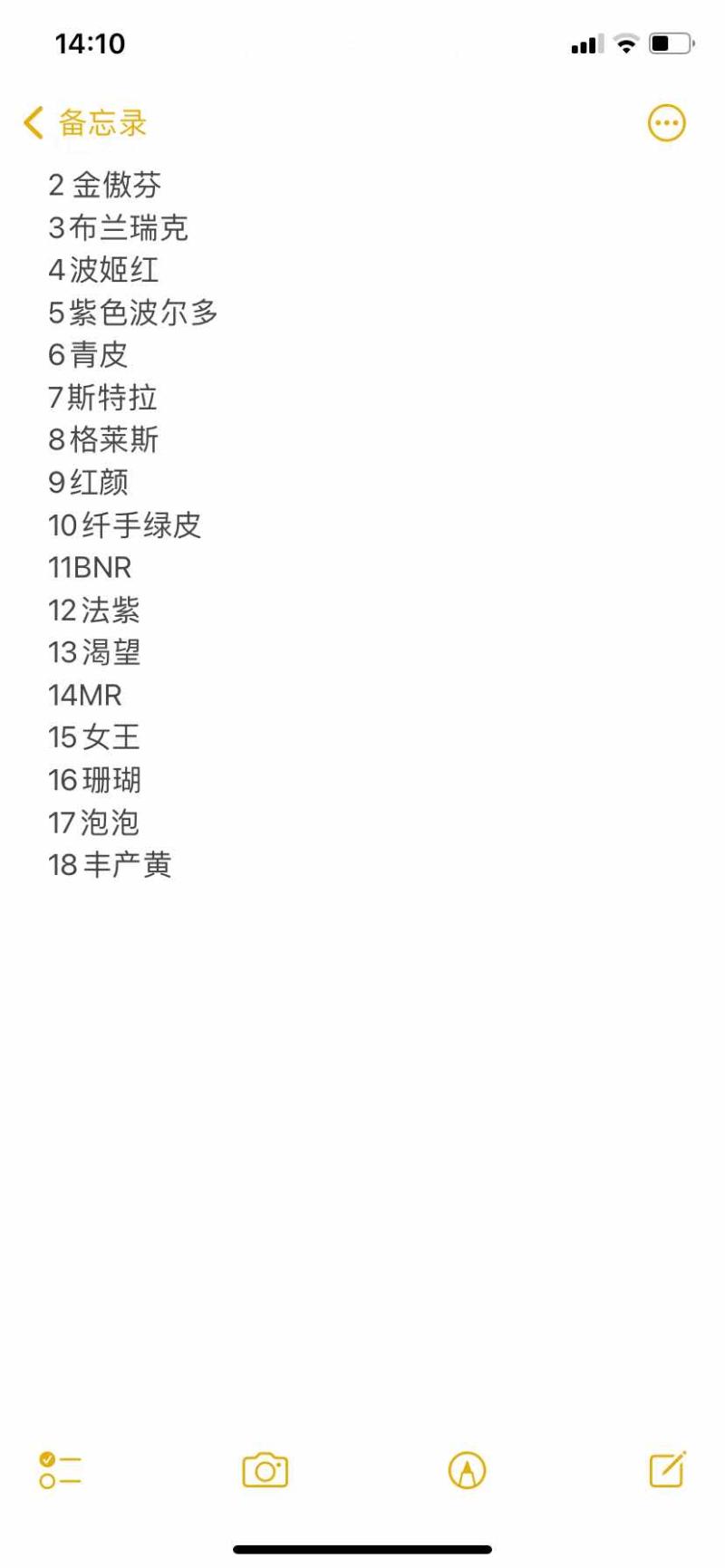Go back to 备忘录 list

pyautogui.click(x=84, y=122)
